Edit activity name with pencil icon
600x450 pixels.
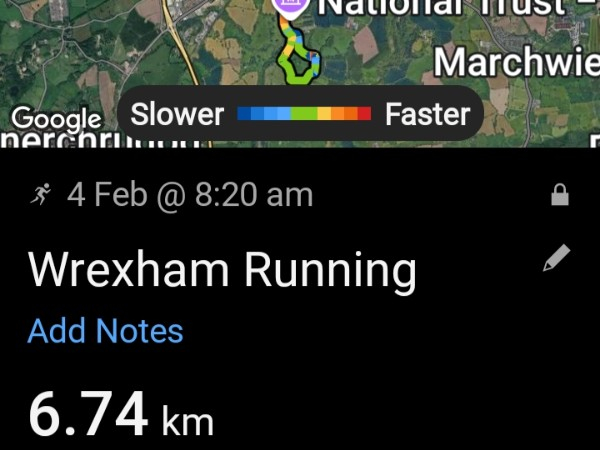[x=556, y=260]
